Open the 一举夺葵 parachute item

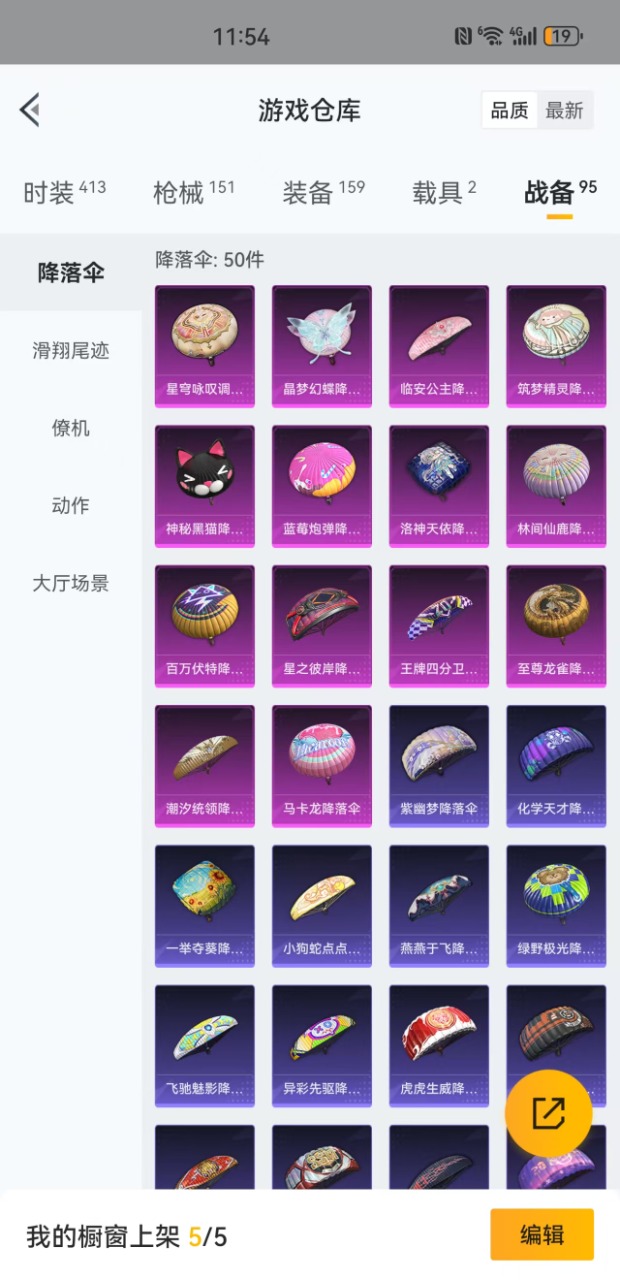[x=205, y=906]
